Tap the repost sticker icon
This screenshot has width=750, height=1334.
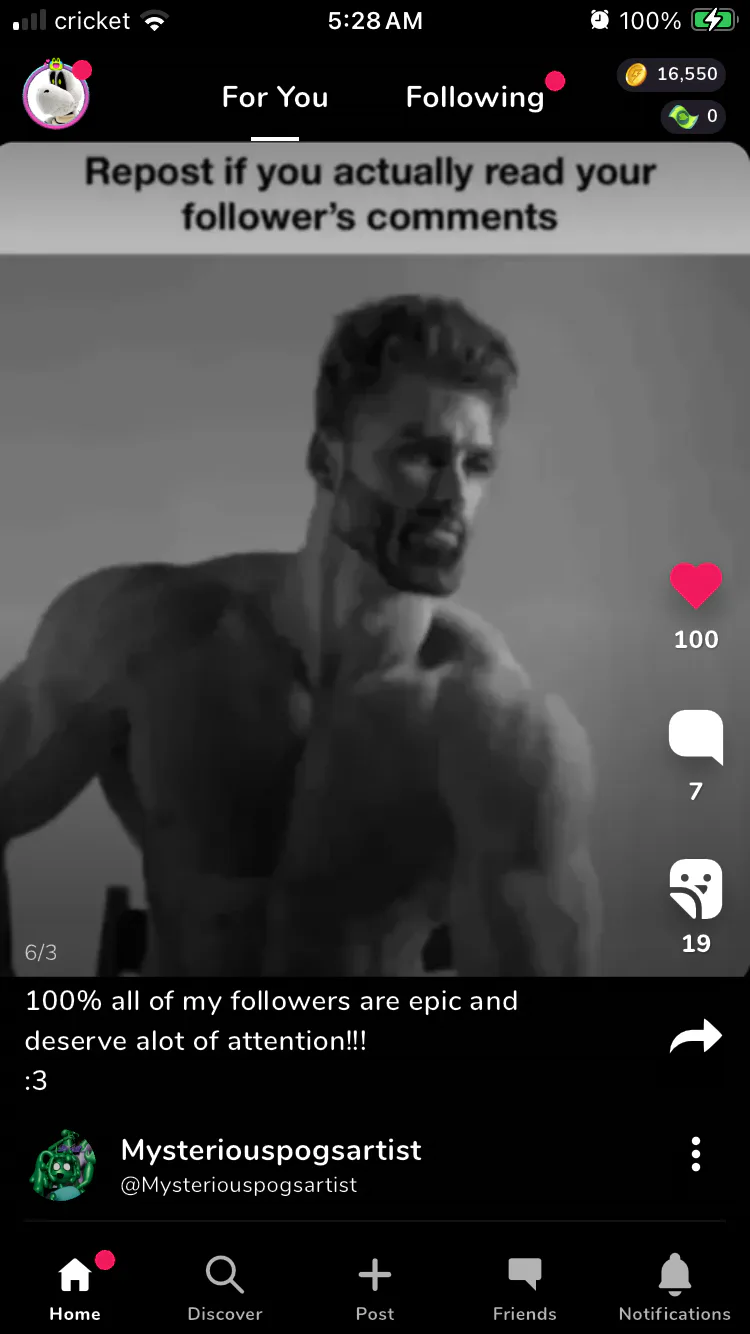pos(695,889)
